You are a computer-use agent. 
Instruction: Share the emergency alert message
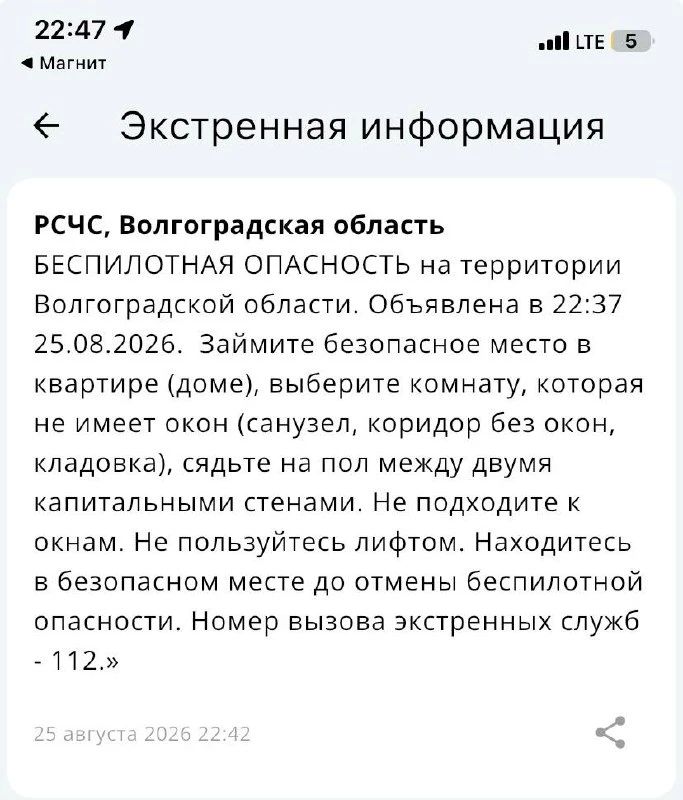611,732
